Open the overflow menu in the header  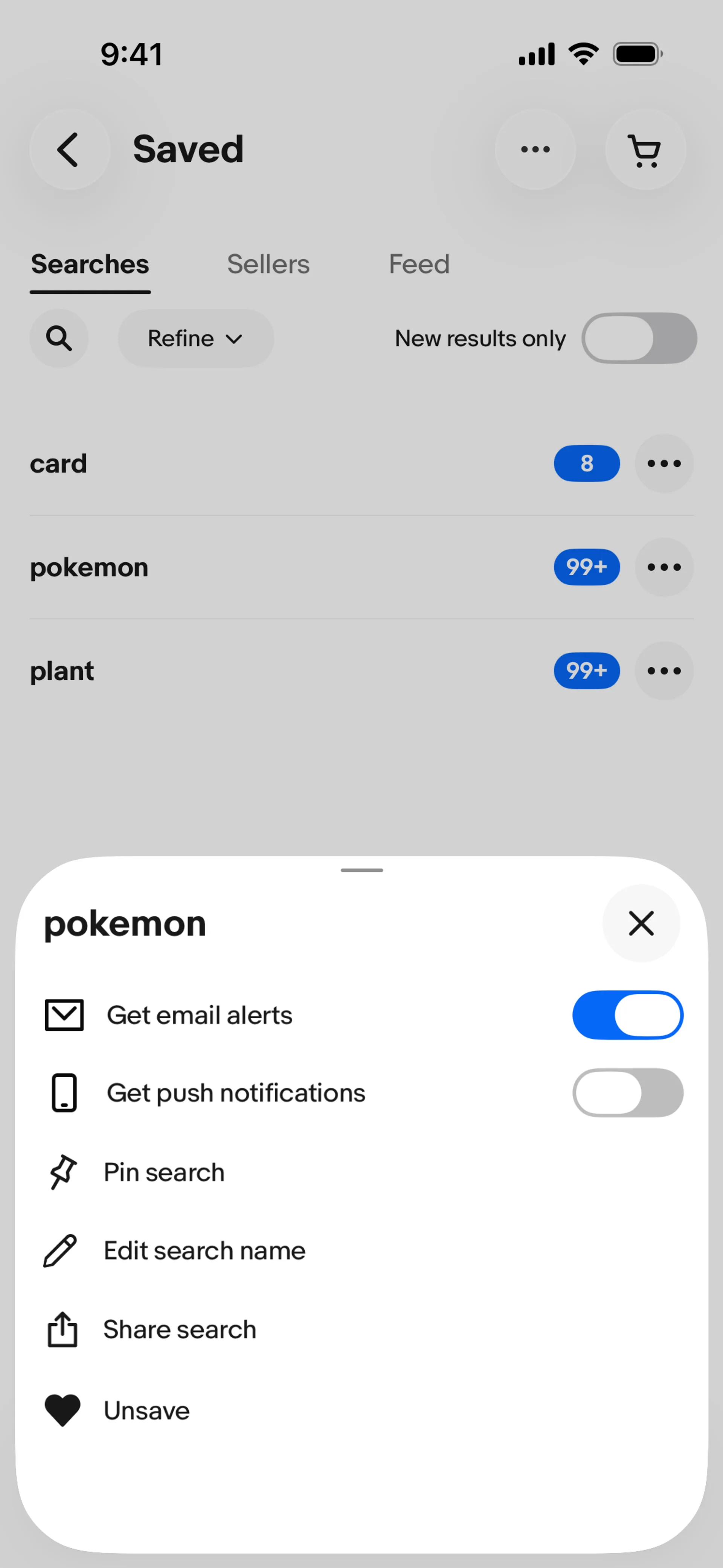click(535, 150)
